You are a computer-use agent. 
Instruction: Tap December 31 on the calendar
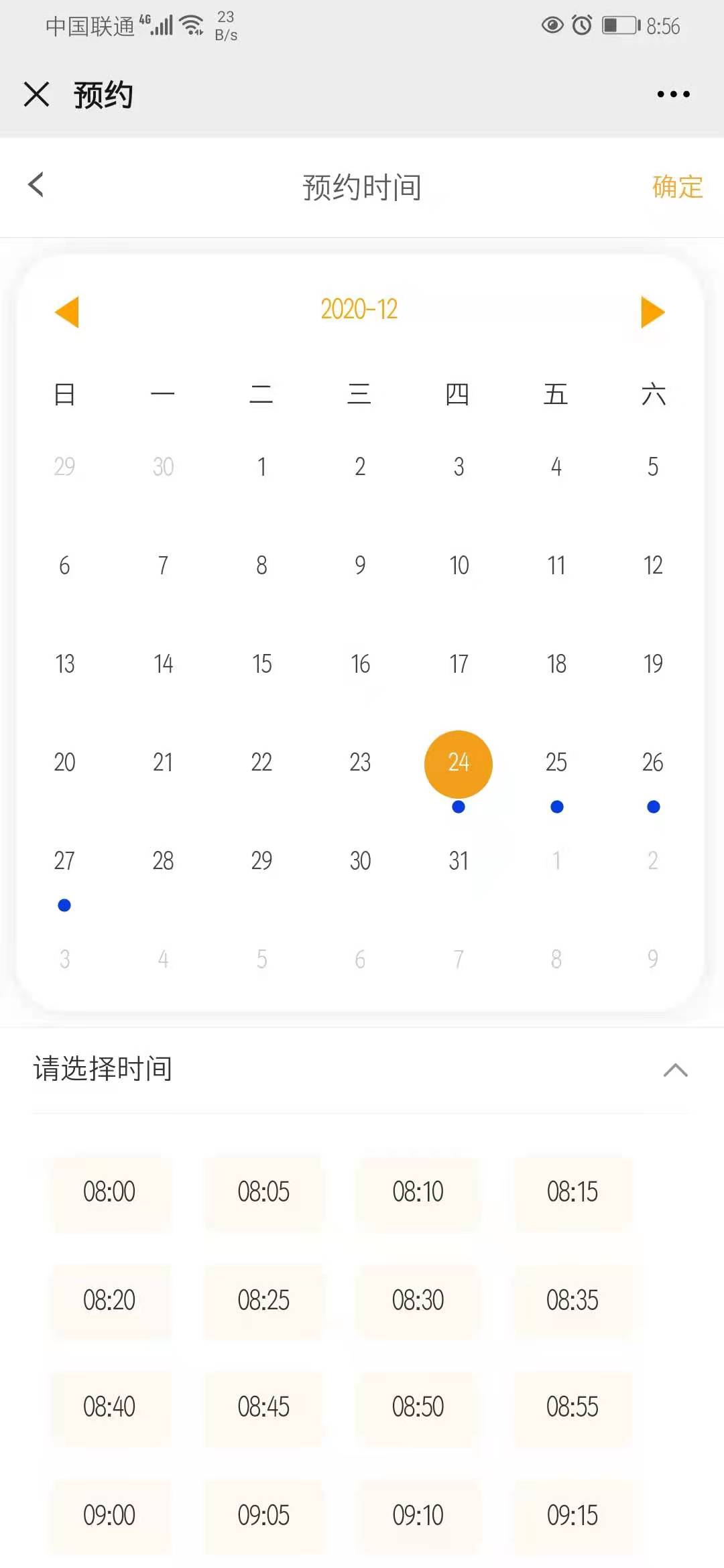point(459,861)
